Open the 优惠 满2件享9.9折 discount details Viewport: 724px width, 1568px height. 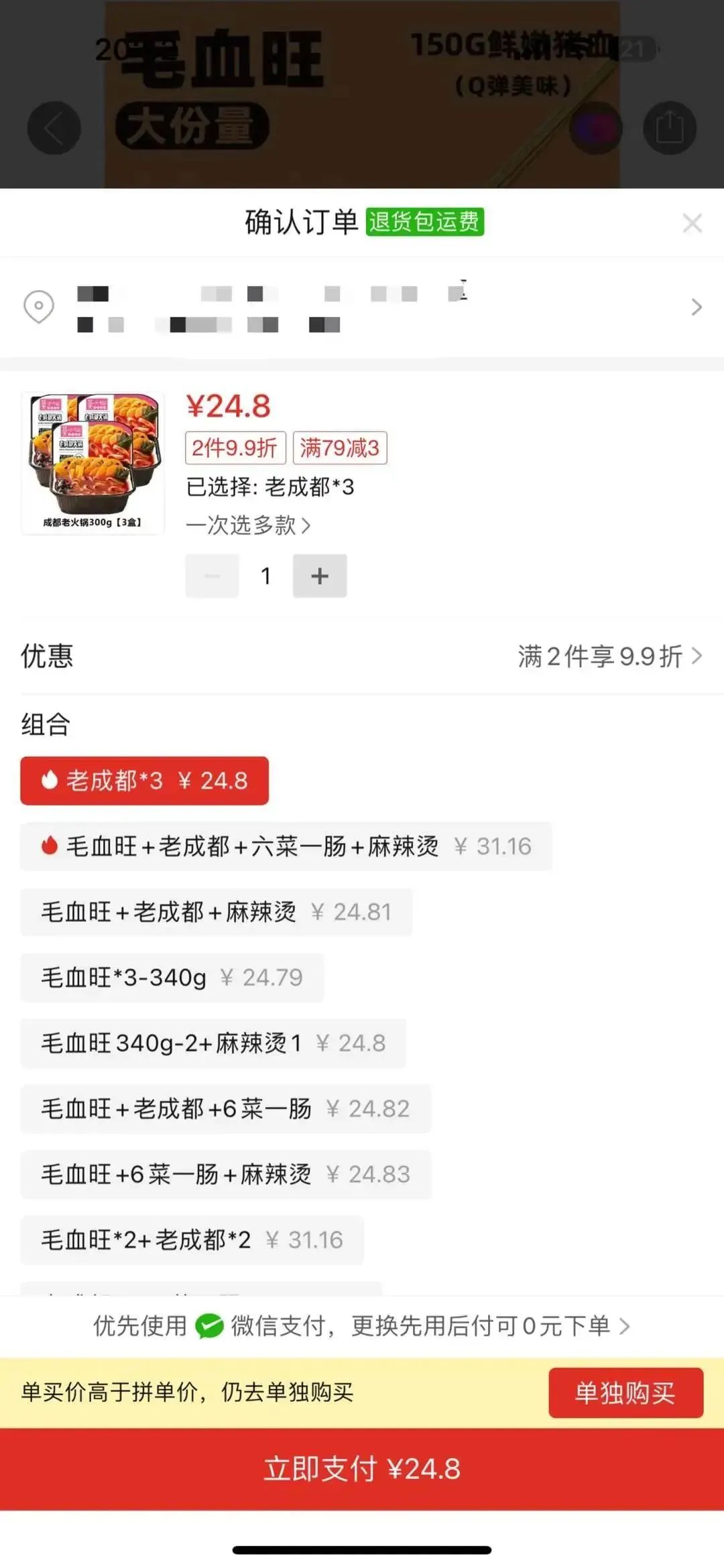609,656
